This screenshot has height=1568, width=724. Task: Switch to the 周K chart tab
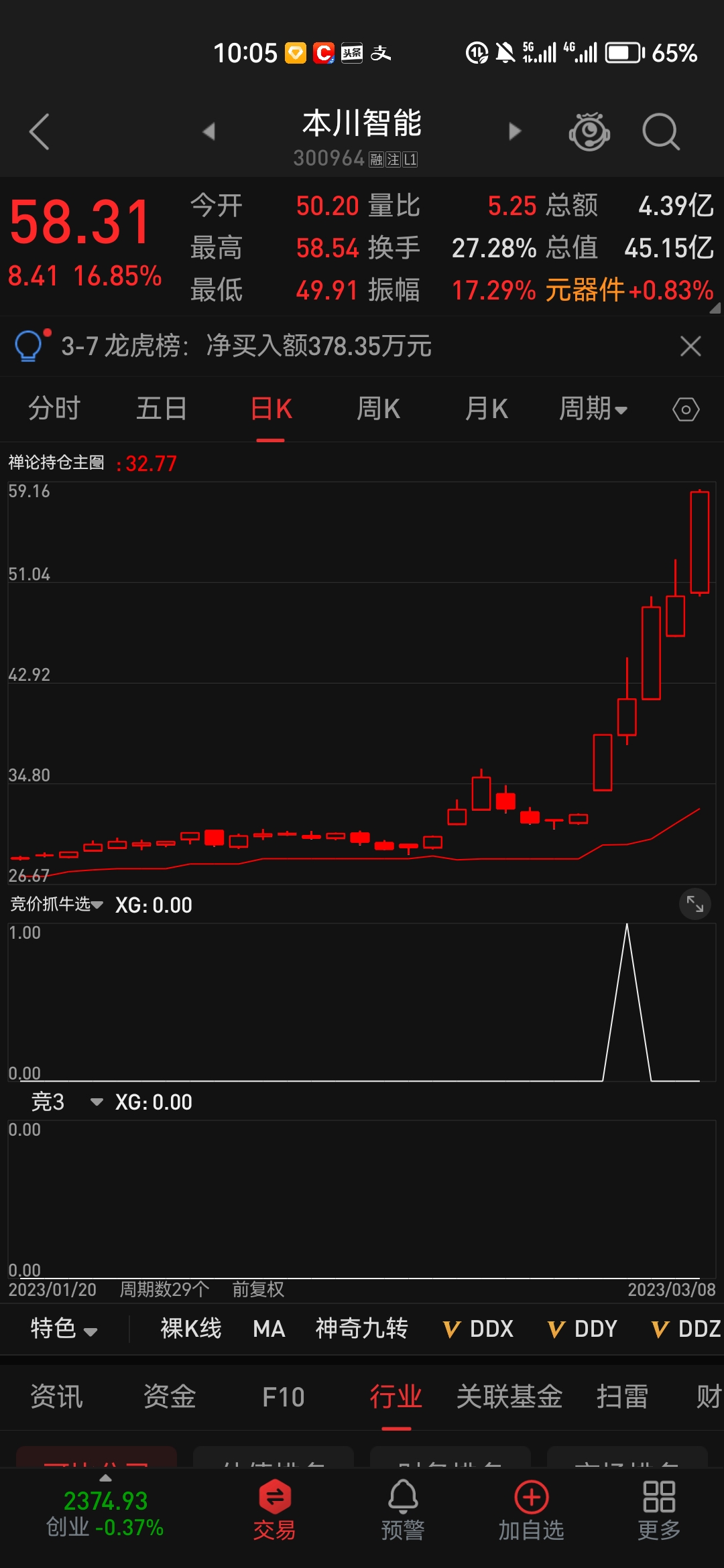378,408
